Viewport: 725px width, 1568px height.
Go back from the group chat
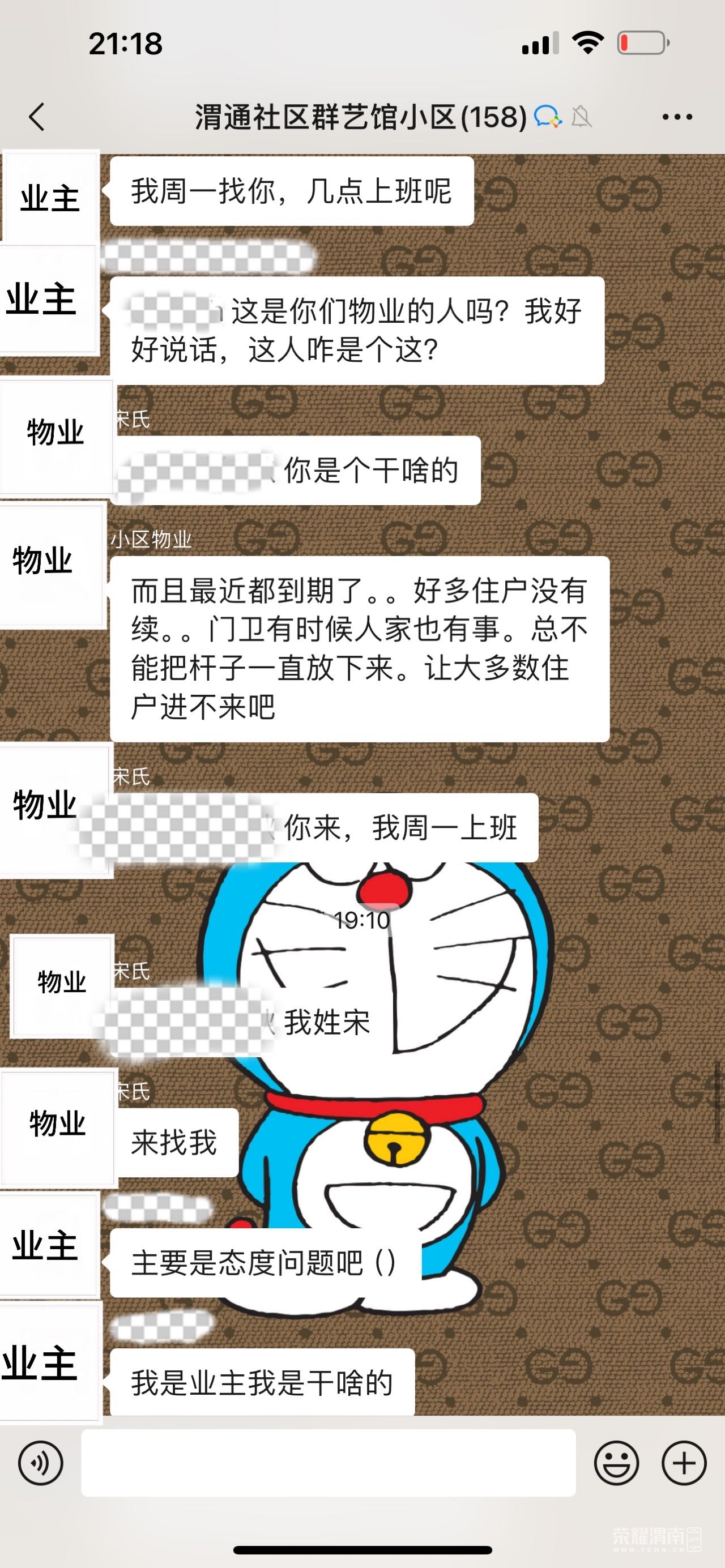(36, 117)
